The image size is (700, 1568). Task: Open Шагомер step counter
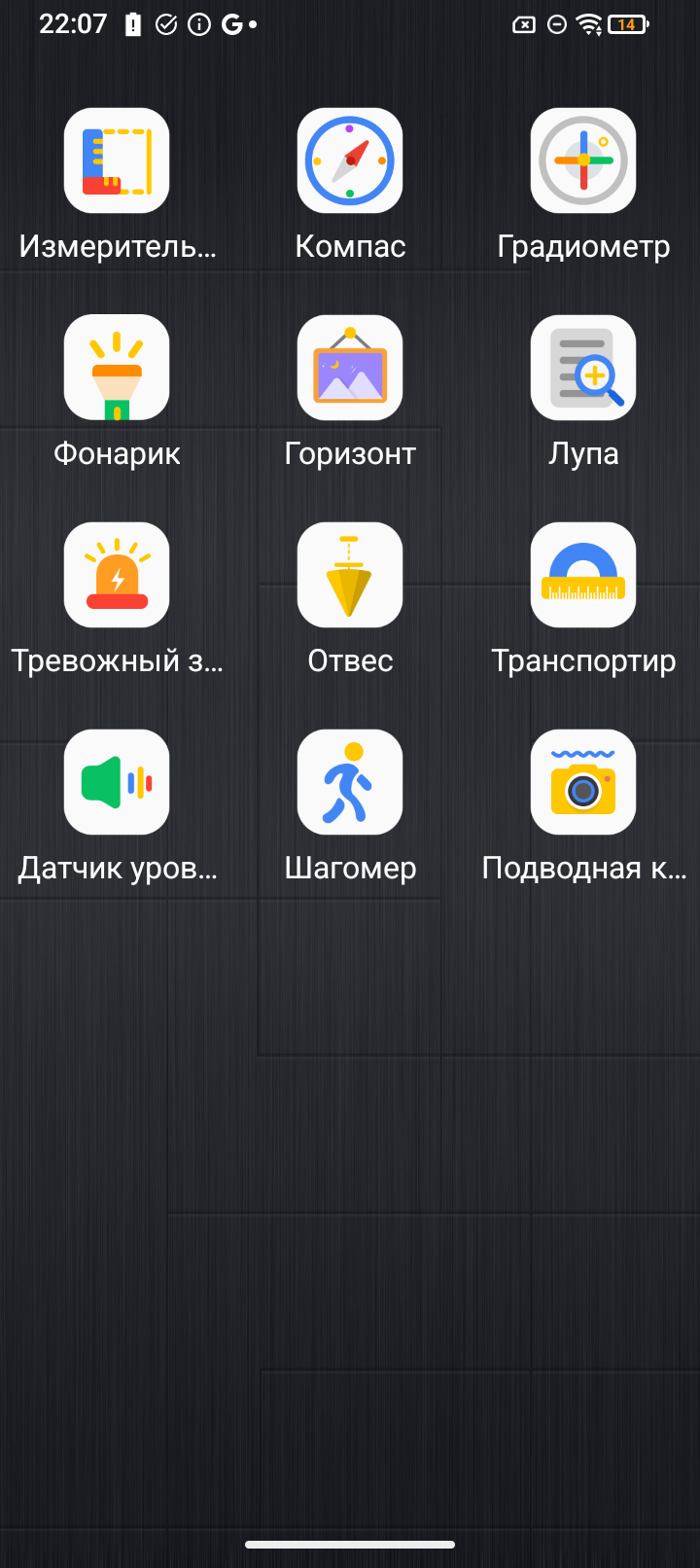coord(350,782)
